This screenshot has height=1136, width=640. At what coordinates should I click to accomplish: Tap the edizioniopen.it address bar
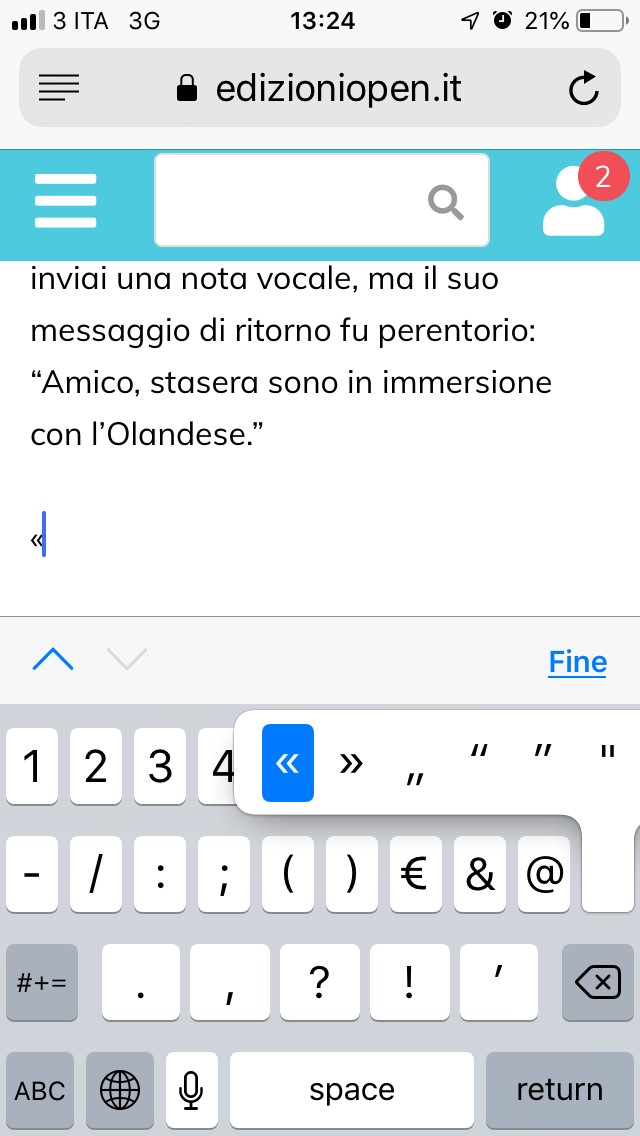click(x=320, y=88)
